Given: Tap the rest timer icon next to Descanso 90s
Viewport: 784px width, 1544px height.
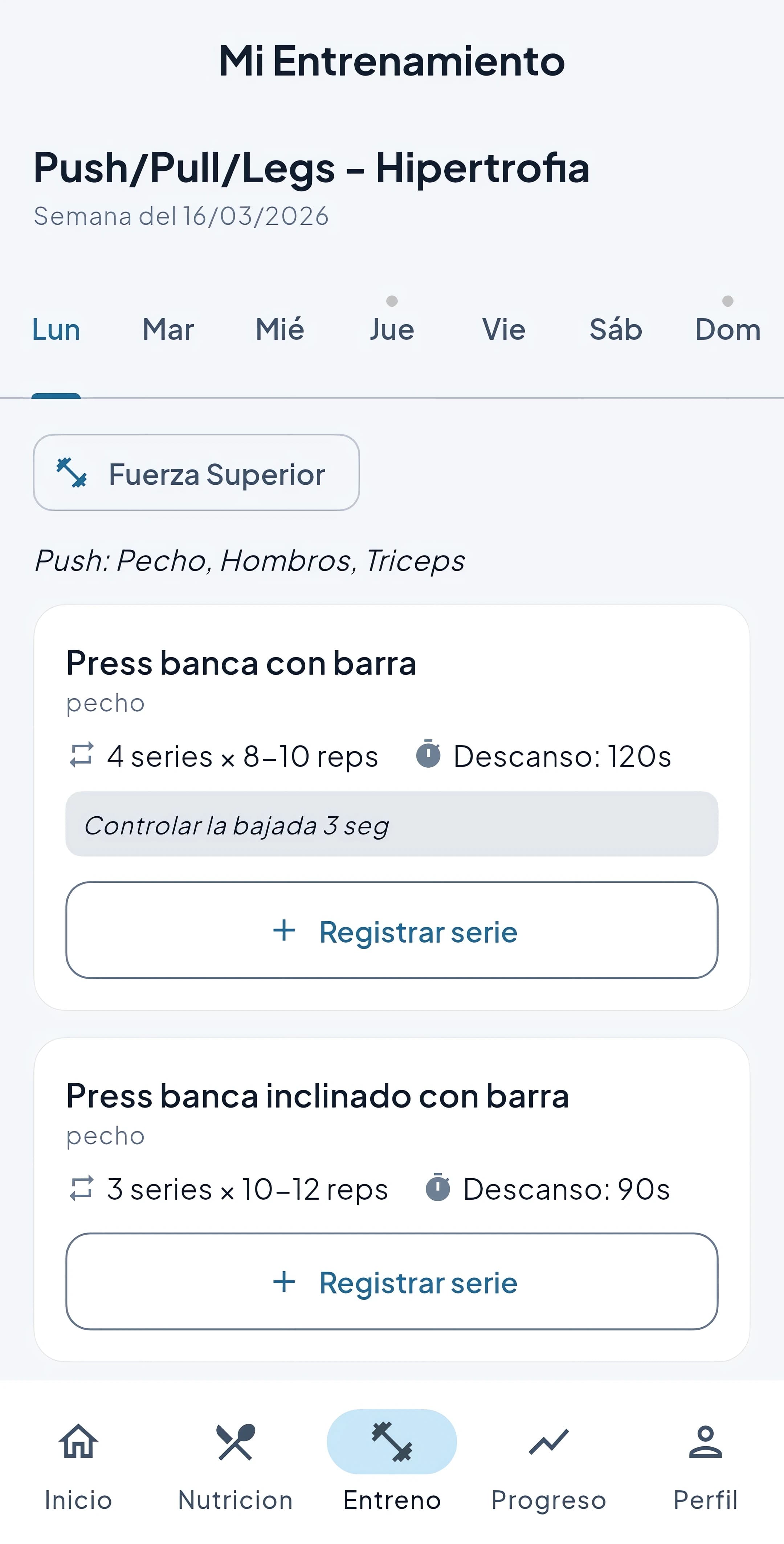Looking at the screenshot, I should coord(439,1189).
